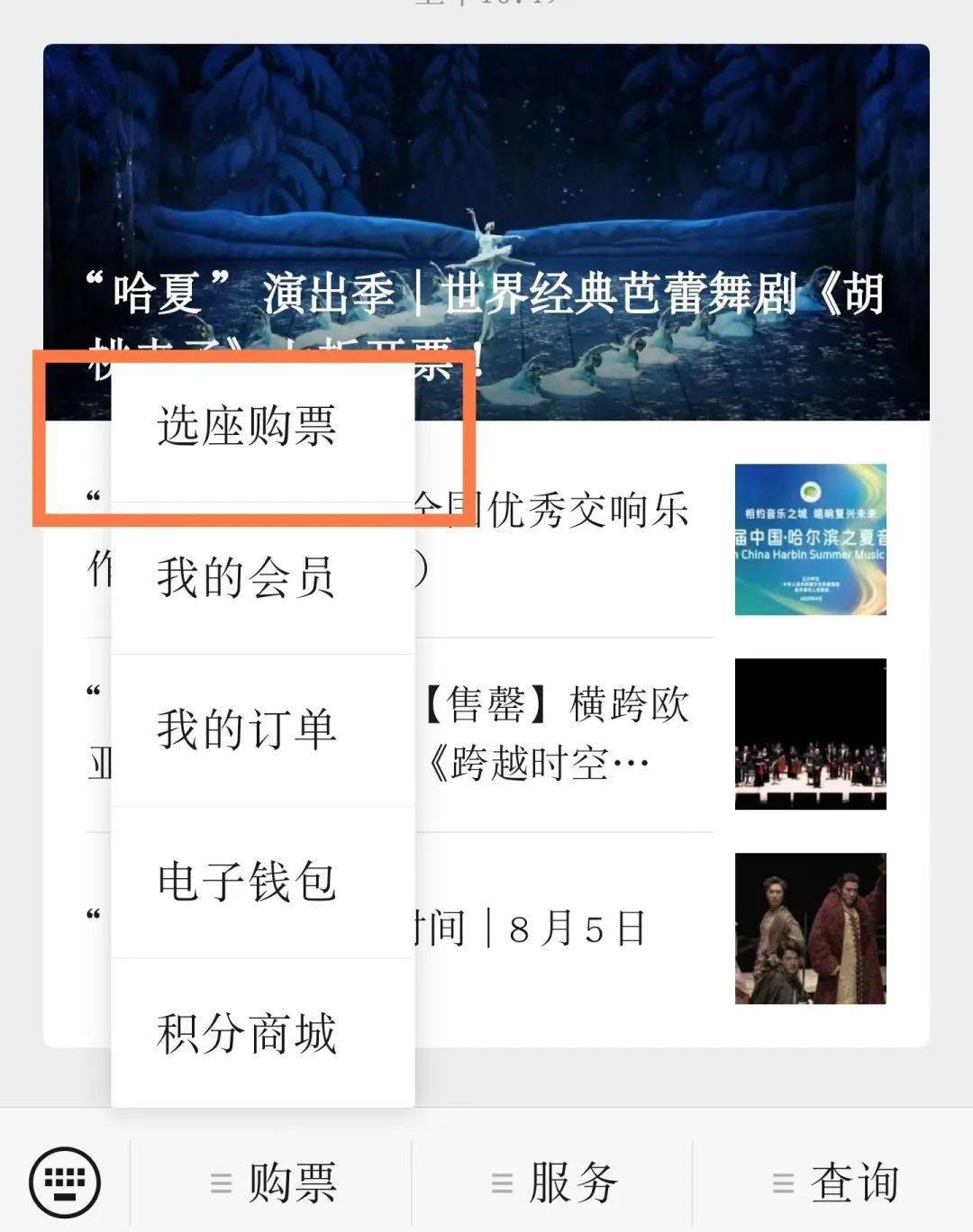Switch to keyboard input icon

pos(65,1182)
